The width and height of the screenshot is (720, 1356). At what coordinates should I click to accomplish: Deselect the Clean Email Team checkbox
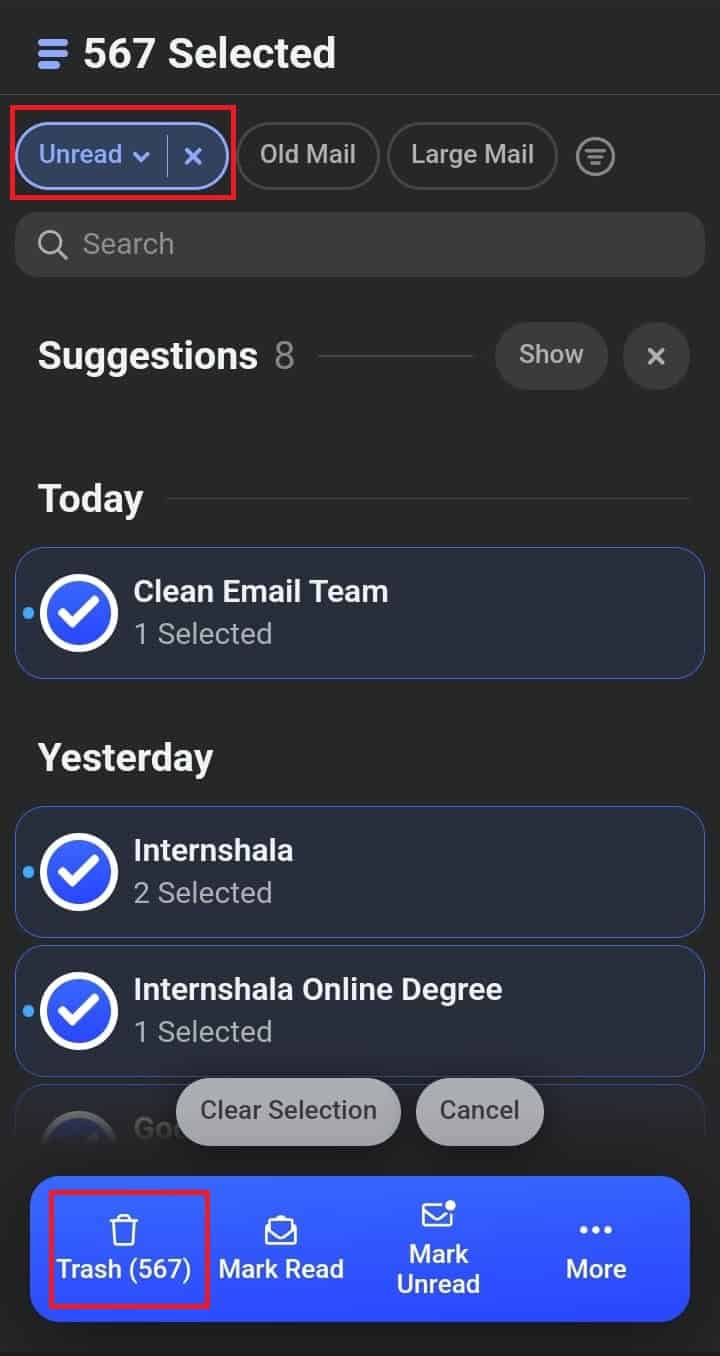79,612
